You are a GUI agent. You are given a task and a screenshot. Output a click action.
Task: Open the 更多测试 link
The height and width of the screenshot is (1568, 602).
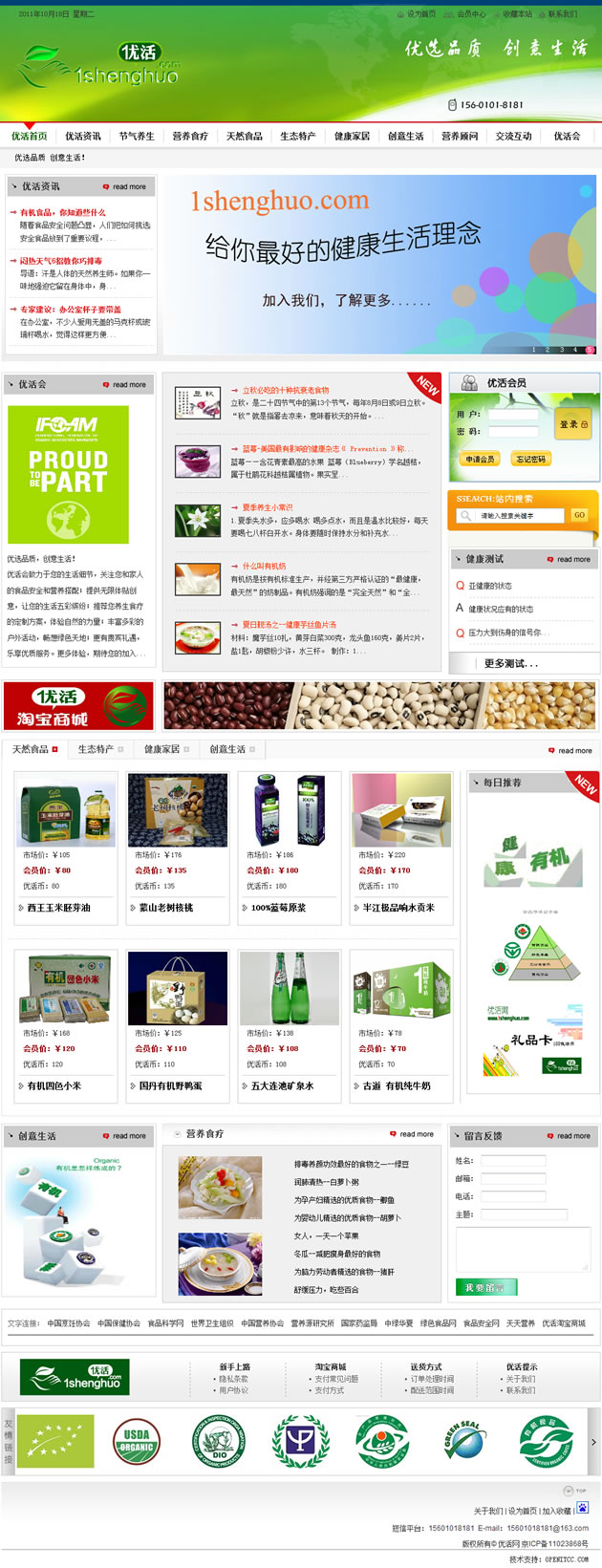[x=511, y=663]
